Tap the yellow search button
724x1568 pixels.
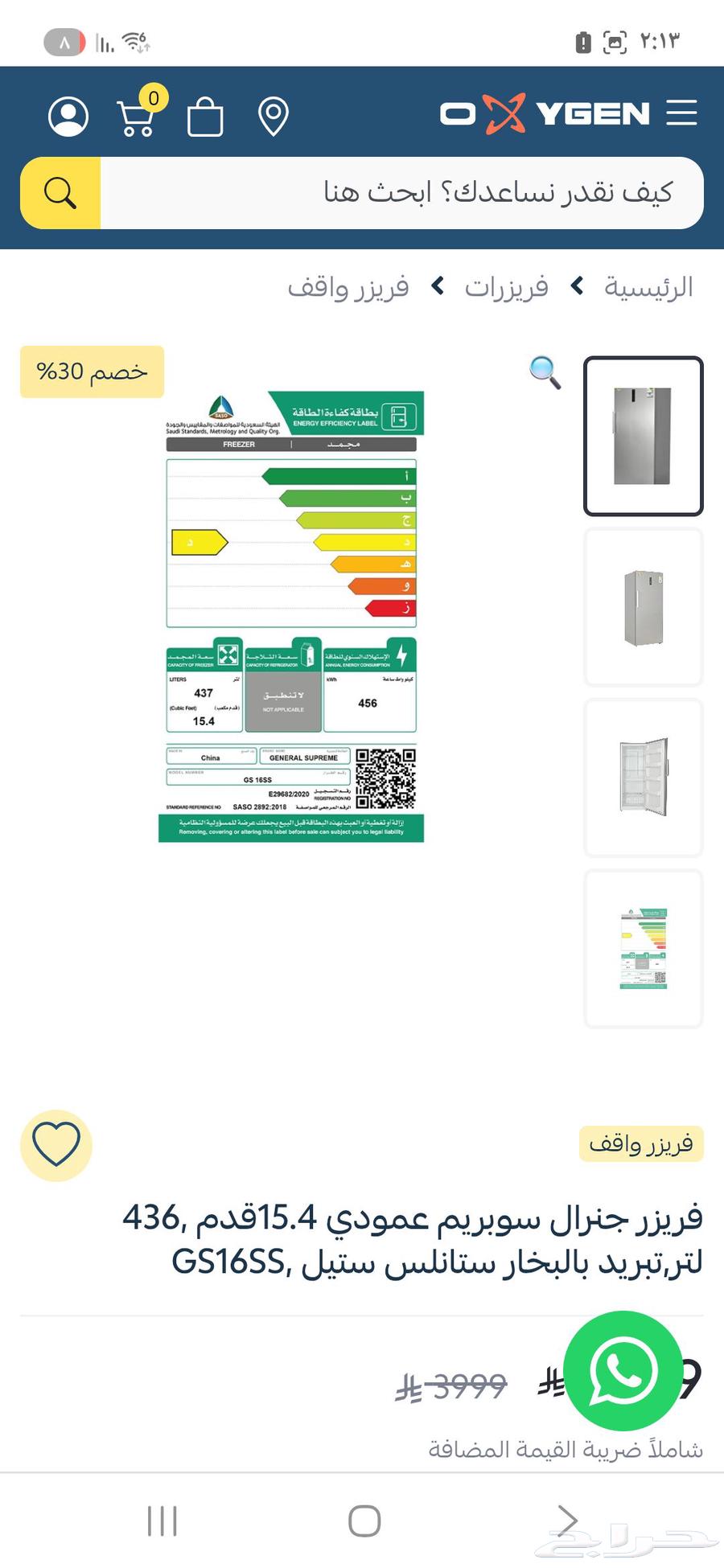(60, 193)
